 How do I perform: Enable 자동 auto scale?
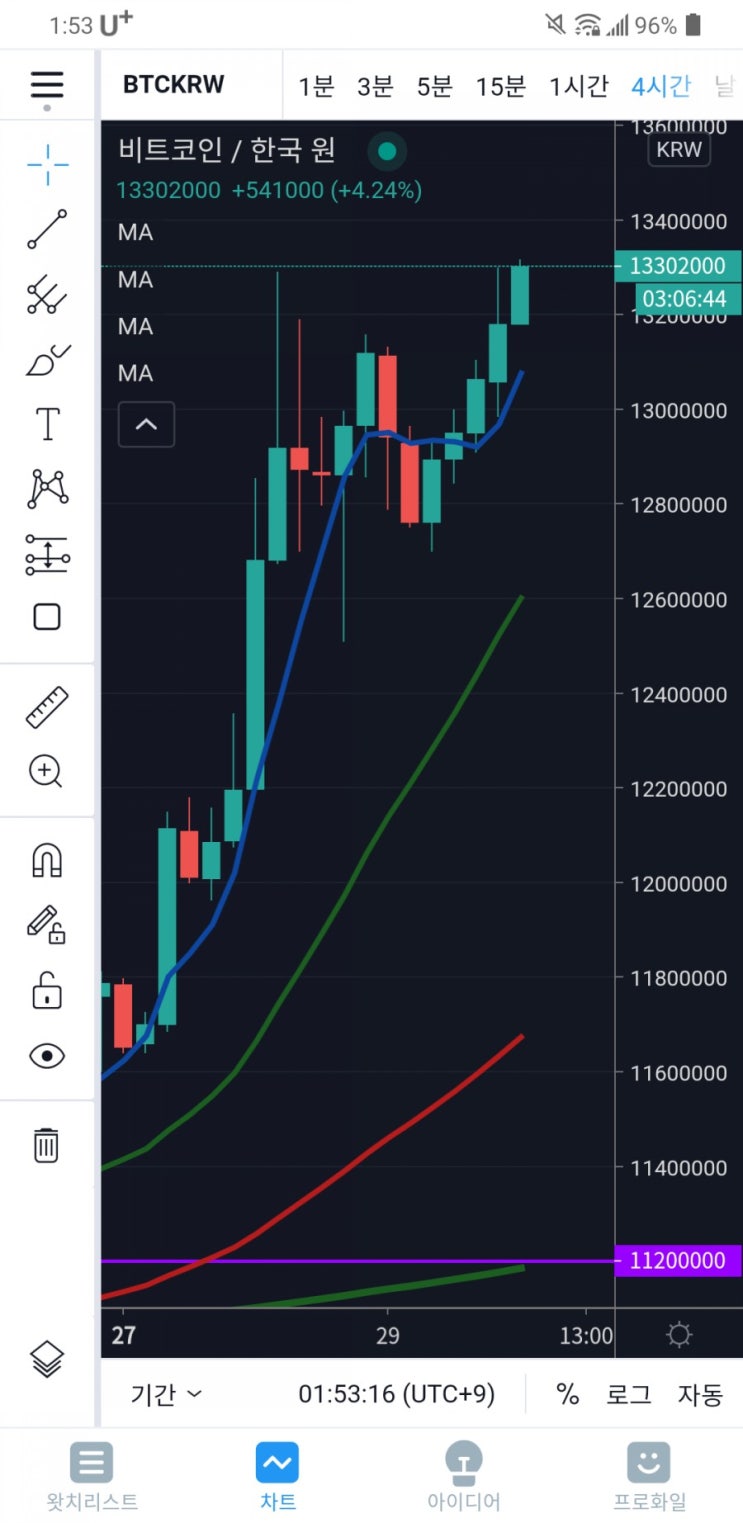coord(700,1394)
